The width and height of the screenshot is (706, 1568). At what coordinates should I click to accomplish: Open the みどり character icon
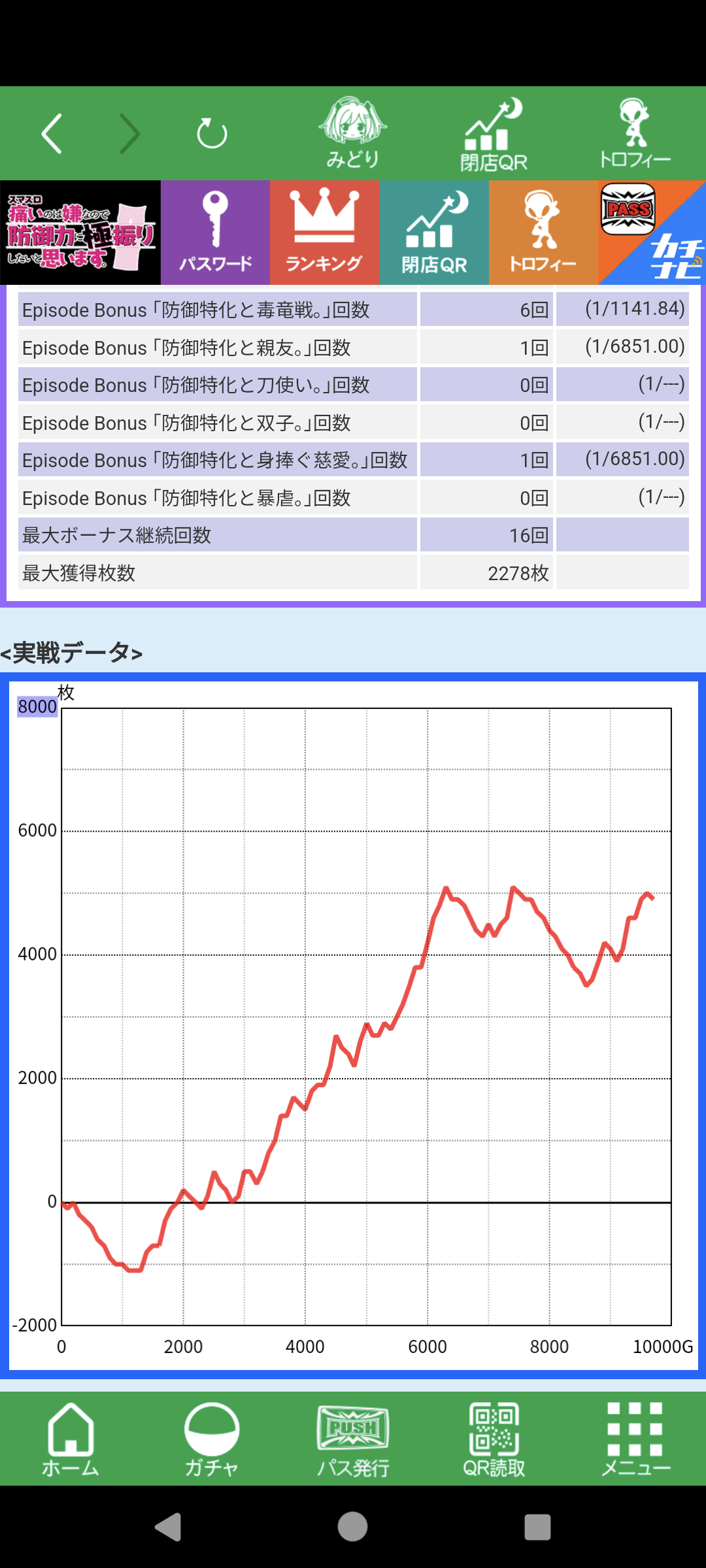pyautogui.click(x=353, y=133)
